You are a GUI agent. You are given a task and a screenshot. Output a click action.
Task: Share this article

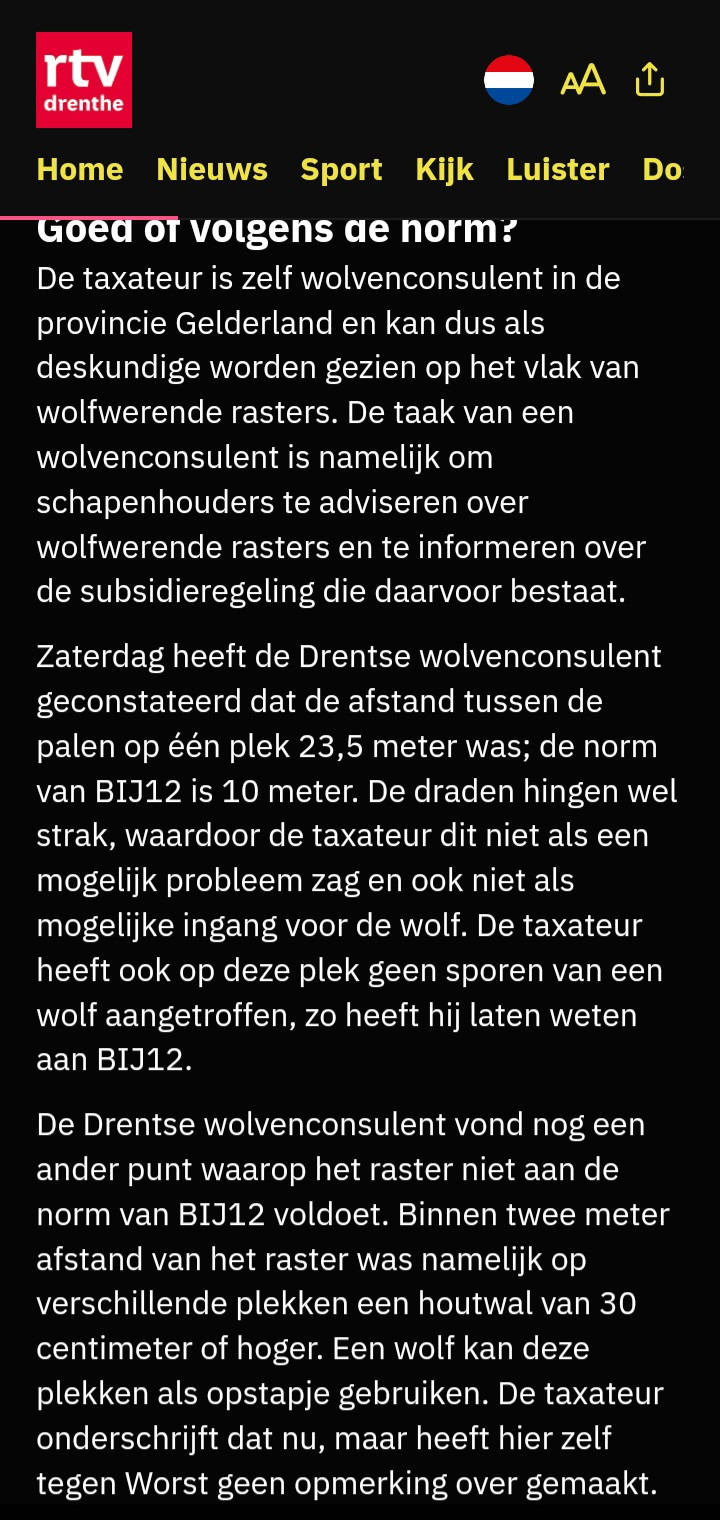pos(650,79)
